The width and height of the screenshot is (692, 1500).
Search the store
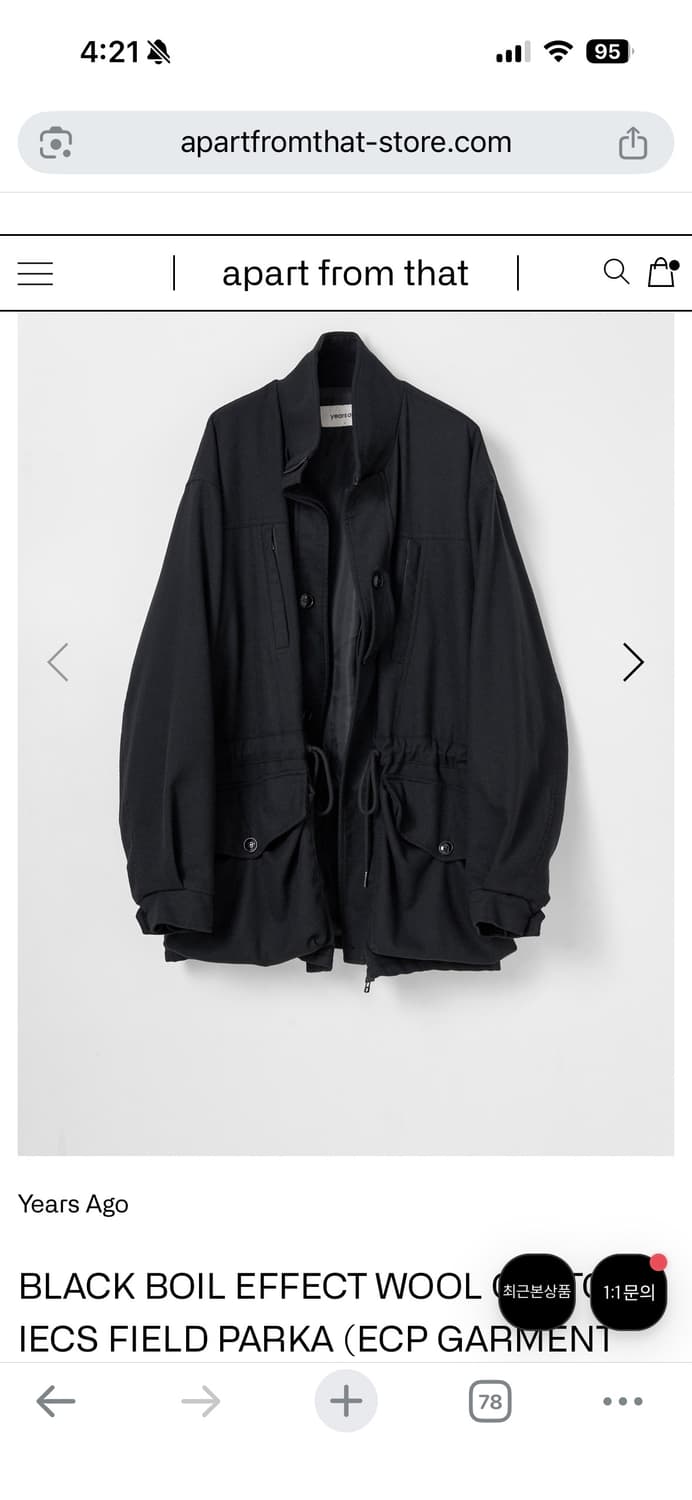[616, 272]
